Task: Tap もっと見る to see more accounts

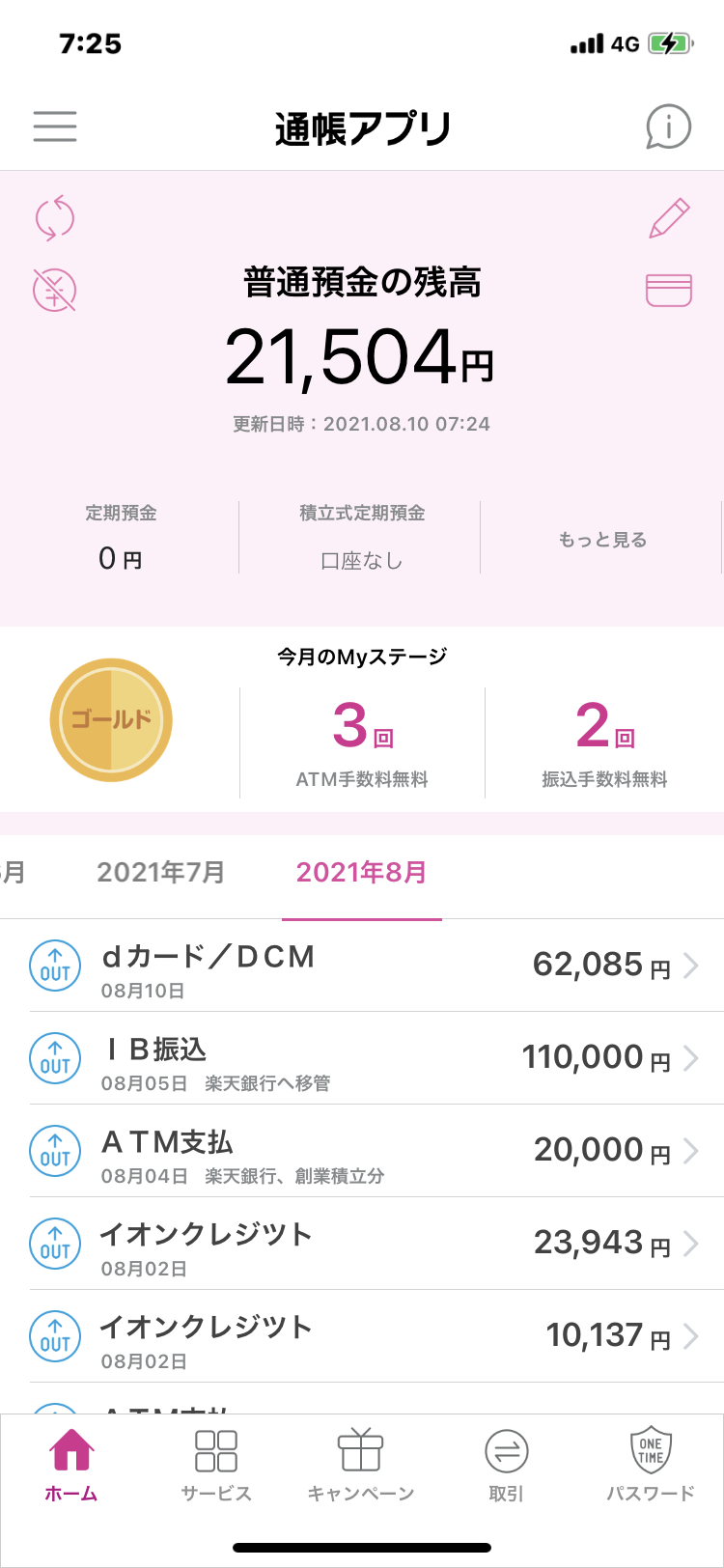Action: click(x=602, y=540)
